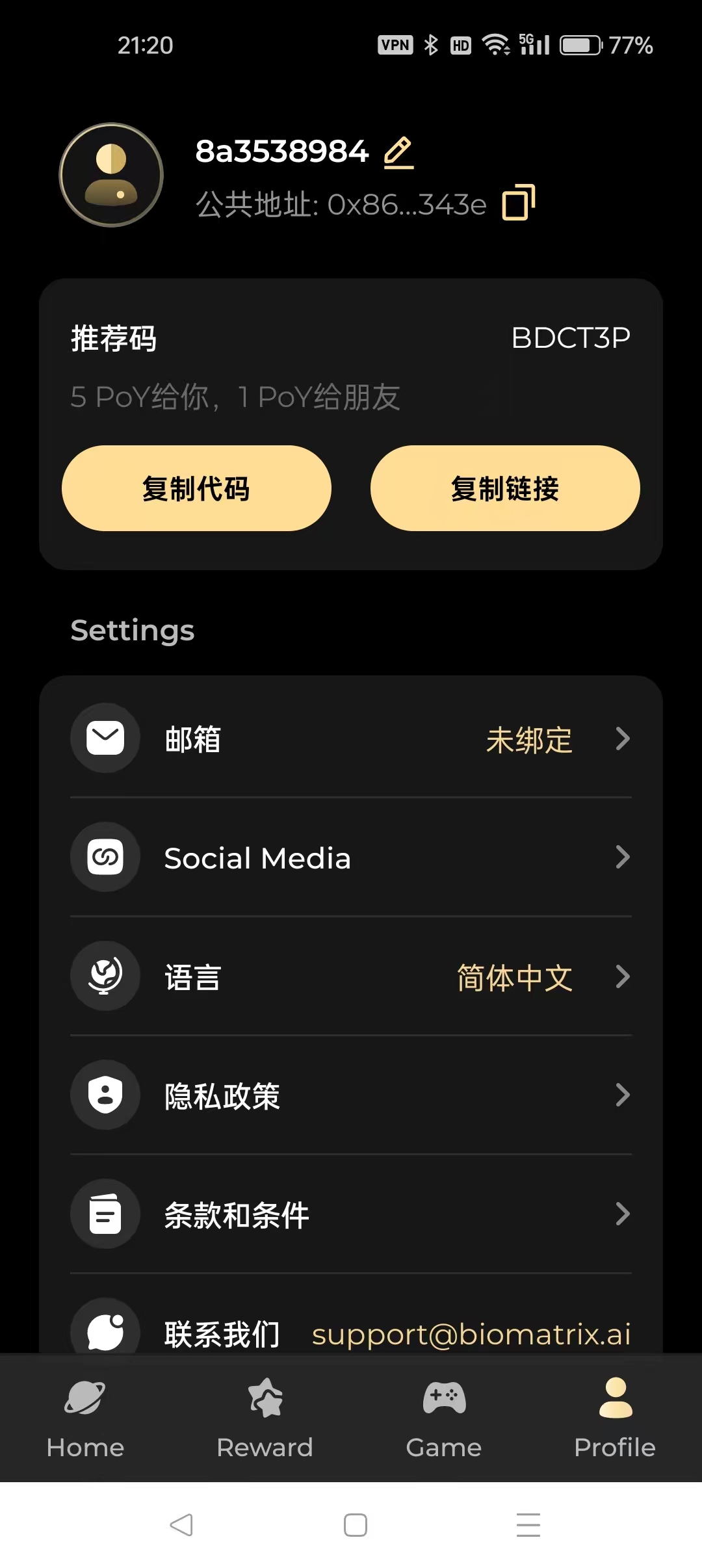The height and width of the screenshot is (1568, 702).
Task: Switch to the Home tab
Action: coord(85,1418)
